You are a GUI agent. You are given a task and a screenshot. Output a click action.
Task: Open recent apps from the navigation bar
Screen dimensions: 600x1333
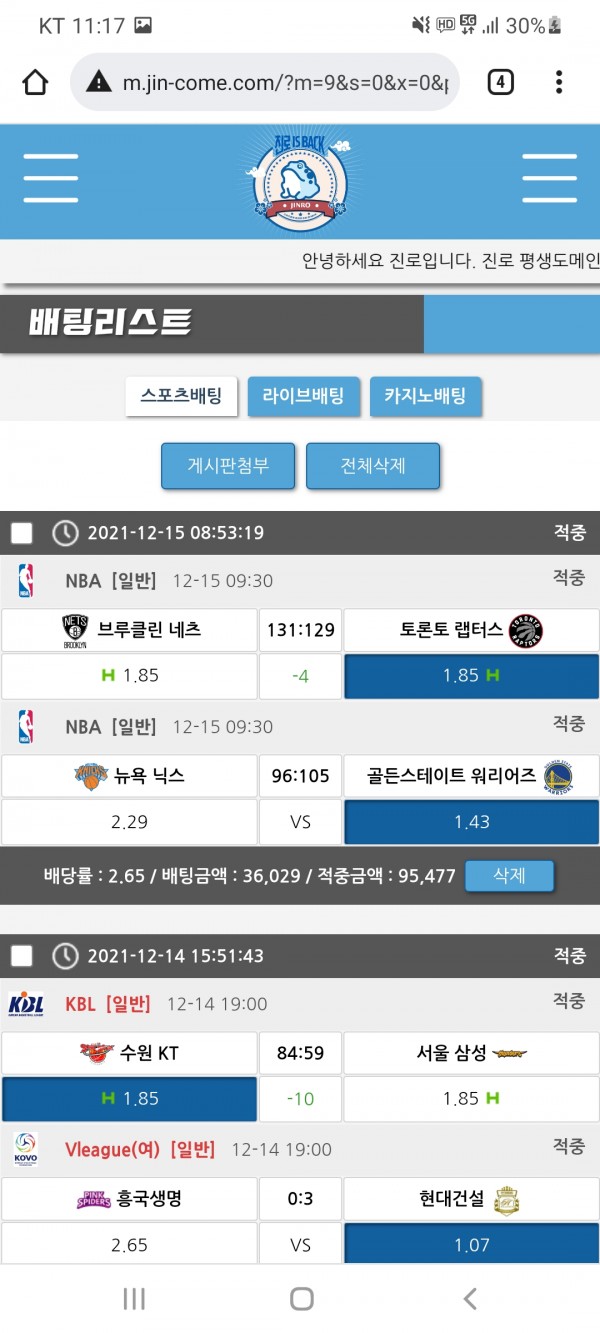[134, 1298]
